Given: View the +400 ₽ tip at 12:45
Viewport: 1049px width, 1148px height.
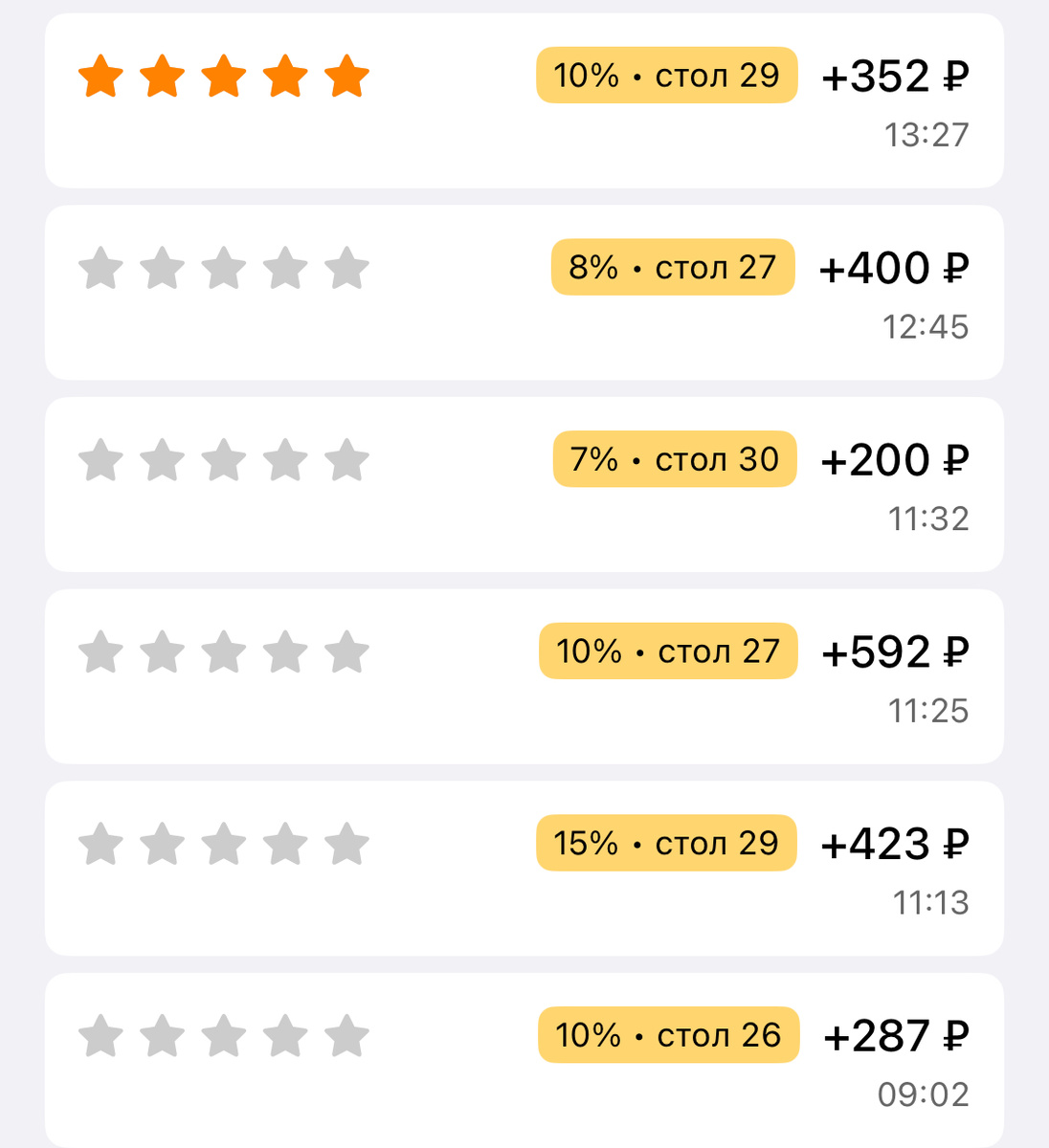Looking at the screenshot, I should (x=524, y=292).
